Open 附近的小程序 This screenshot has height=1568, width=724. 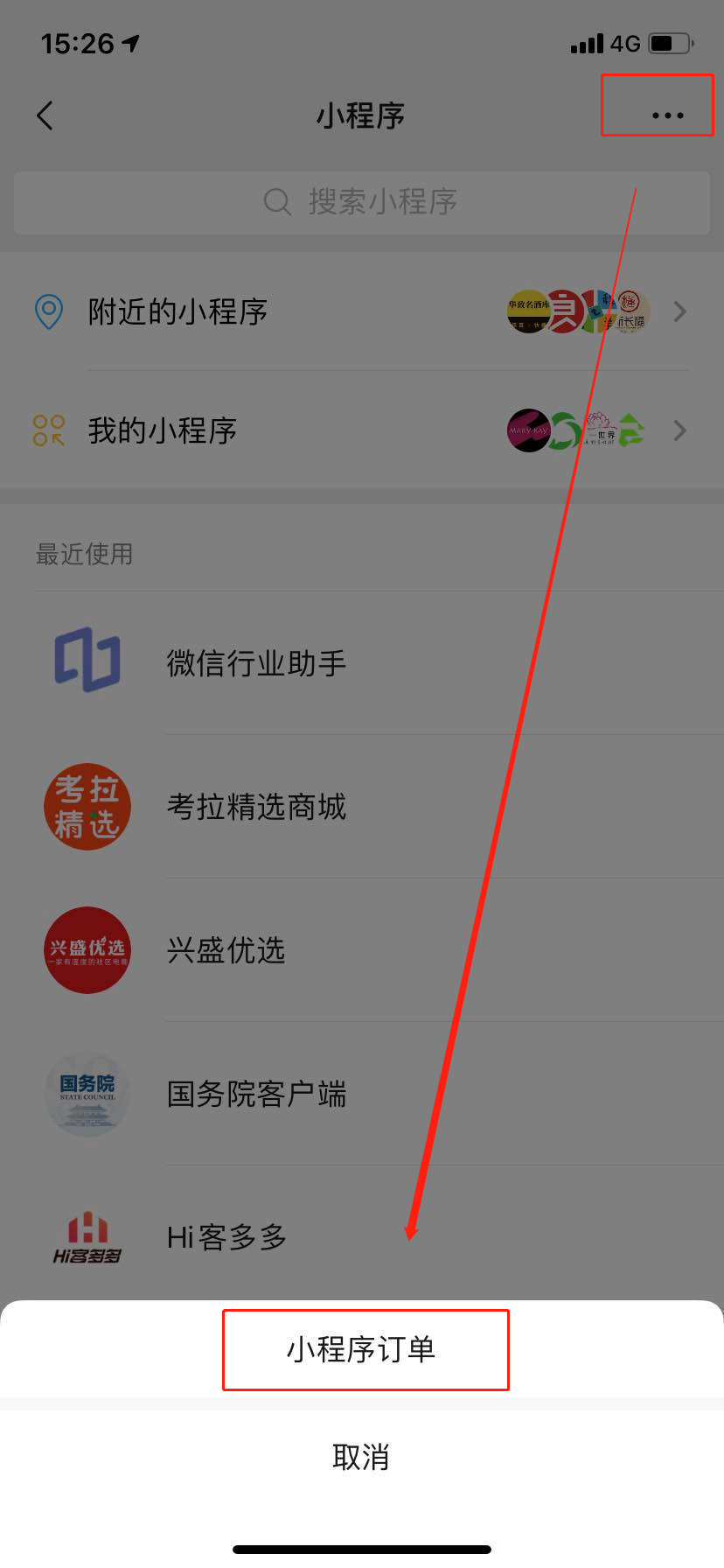coord(362,311)
